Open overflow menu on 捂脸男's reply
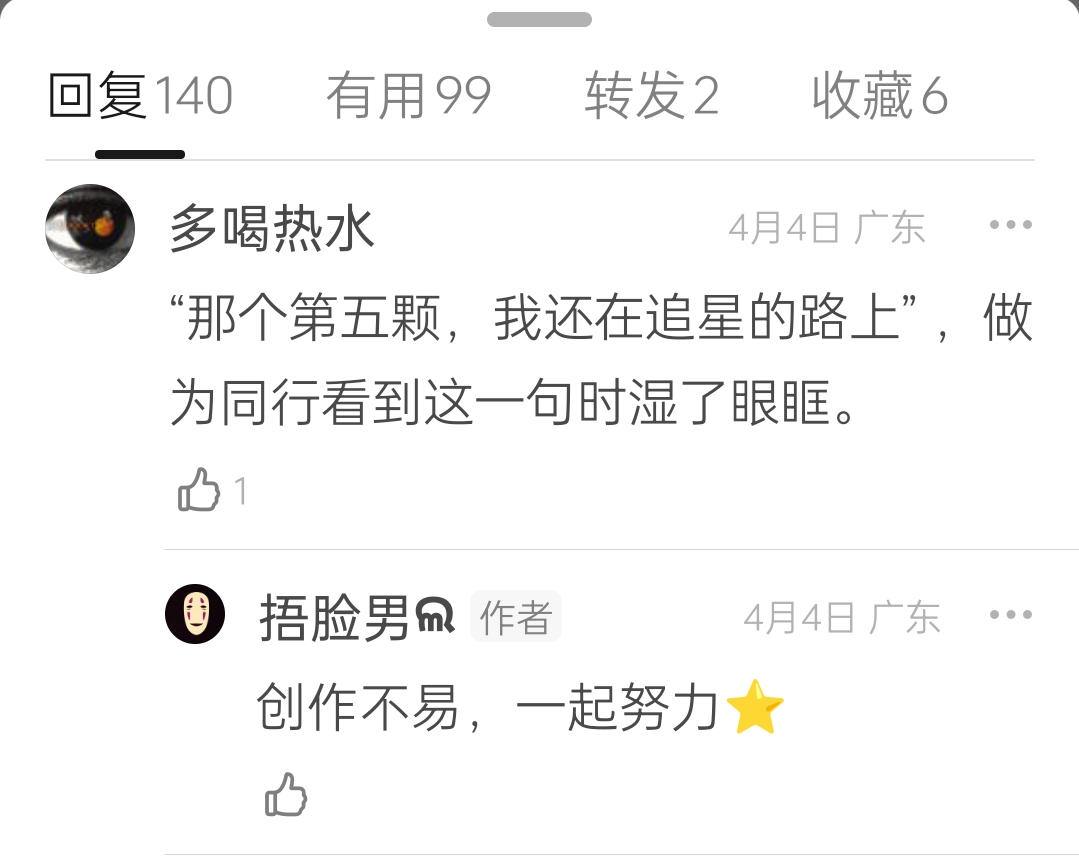The image size is (1079, 865). coord(1010,614)
